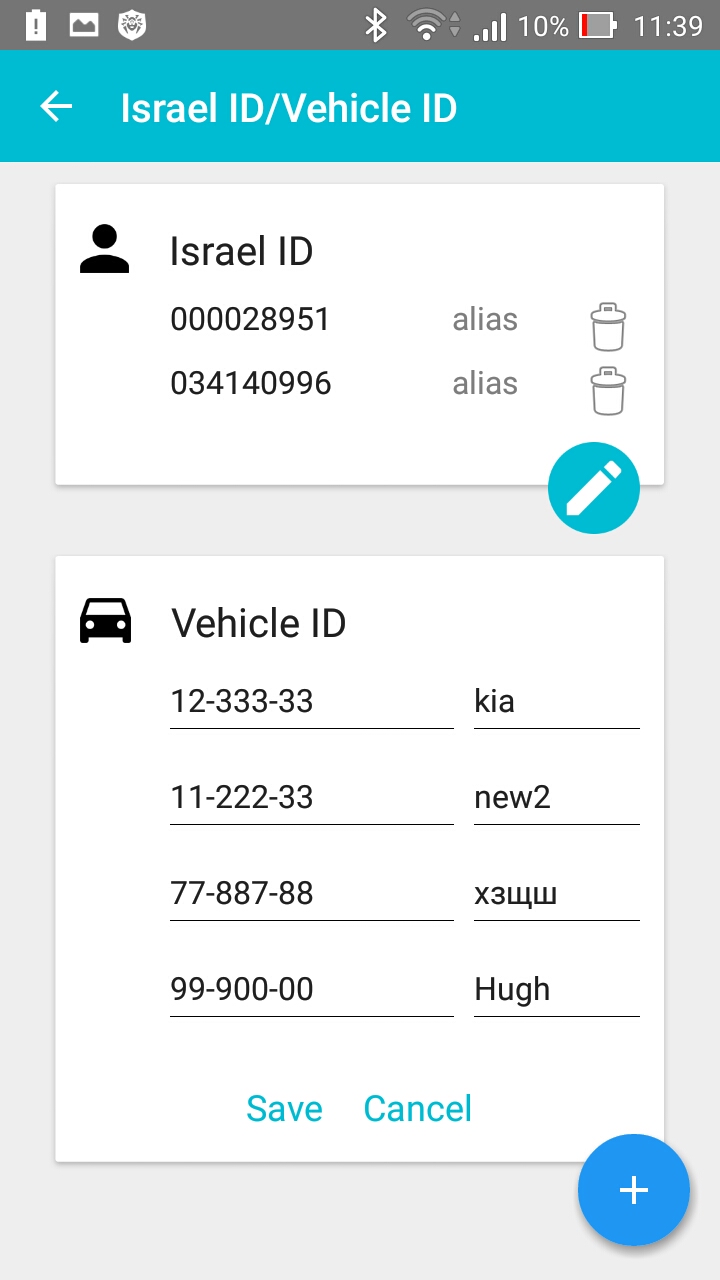
Task: Go back using the arrow in the app bar
Action: (x=56, y=107)
